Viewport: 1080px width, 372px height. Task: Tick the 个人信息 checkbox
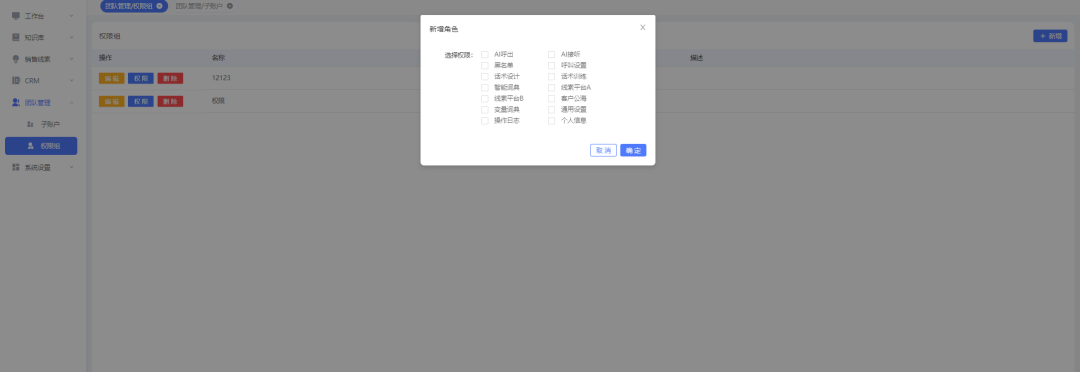coord(552,121)
